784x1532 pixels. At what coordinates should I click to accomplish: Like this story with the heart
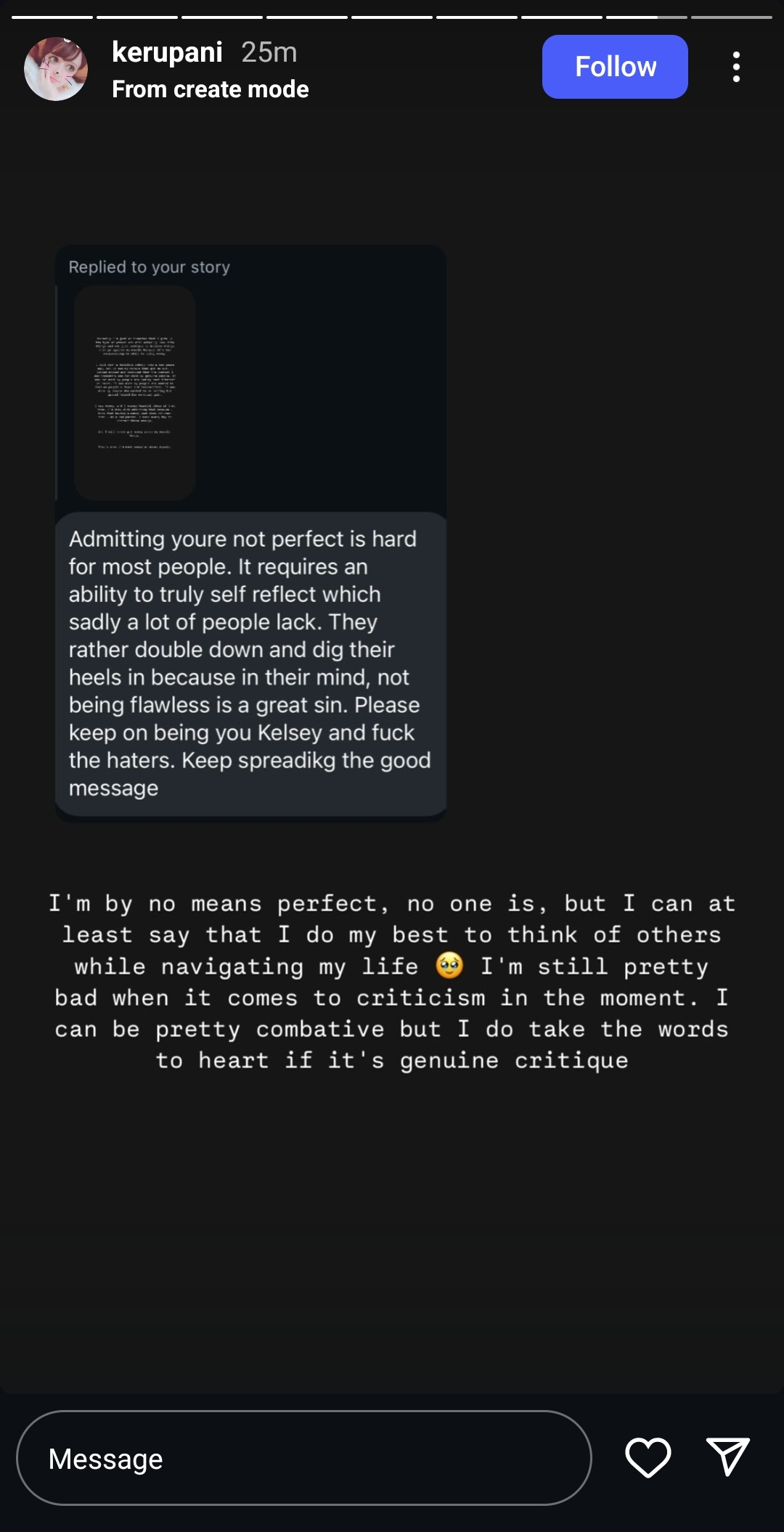[x=648, y=1457]
